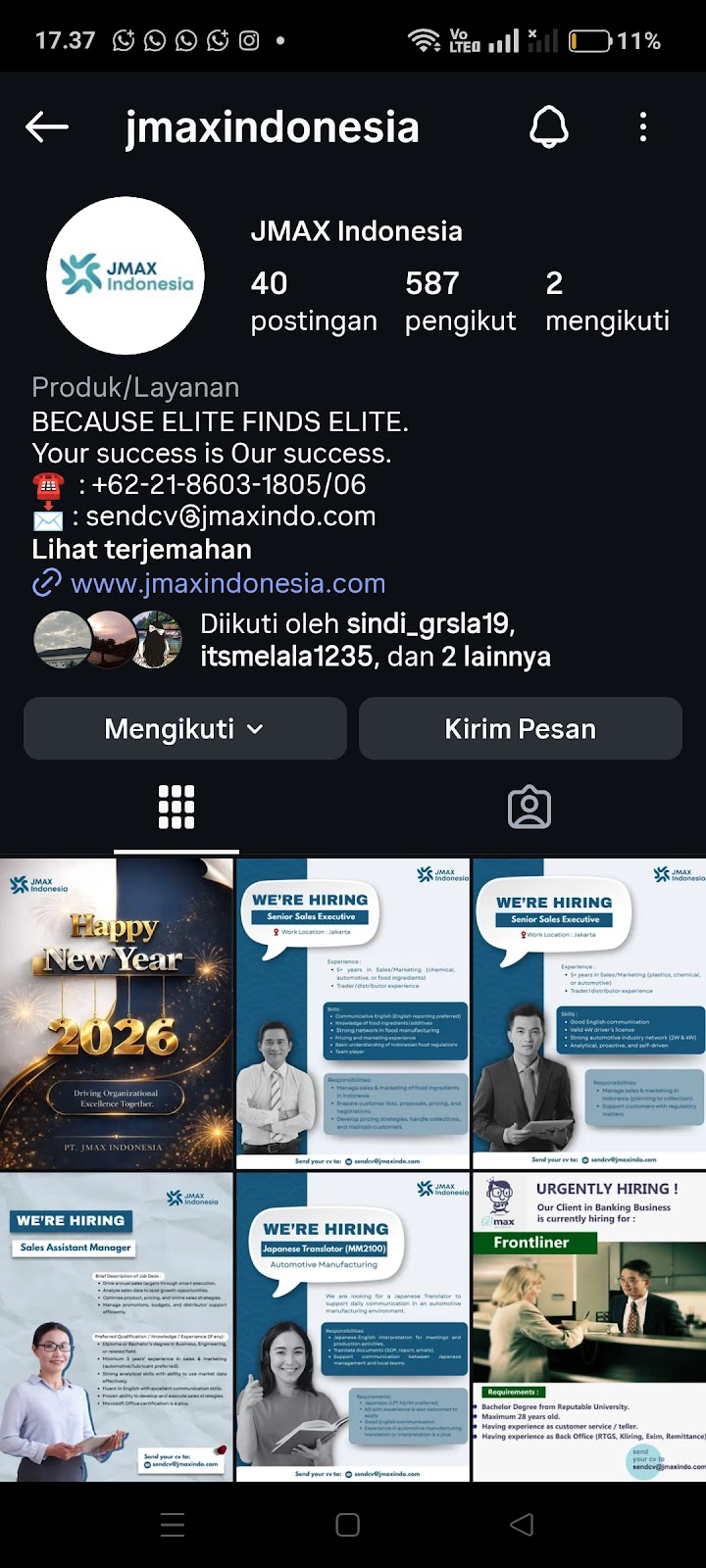706x1568 pixels.
Task: Open the www.jmaxindonesia.com link
Action: point(227,583)
